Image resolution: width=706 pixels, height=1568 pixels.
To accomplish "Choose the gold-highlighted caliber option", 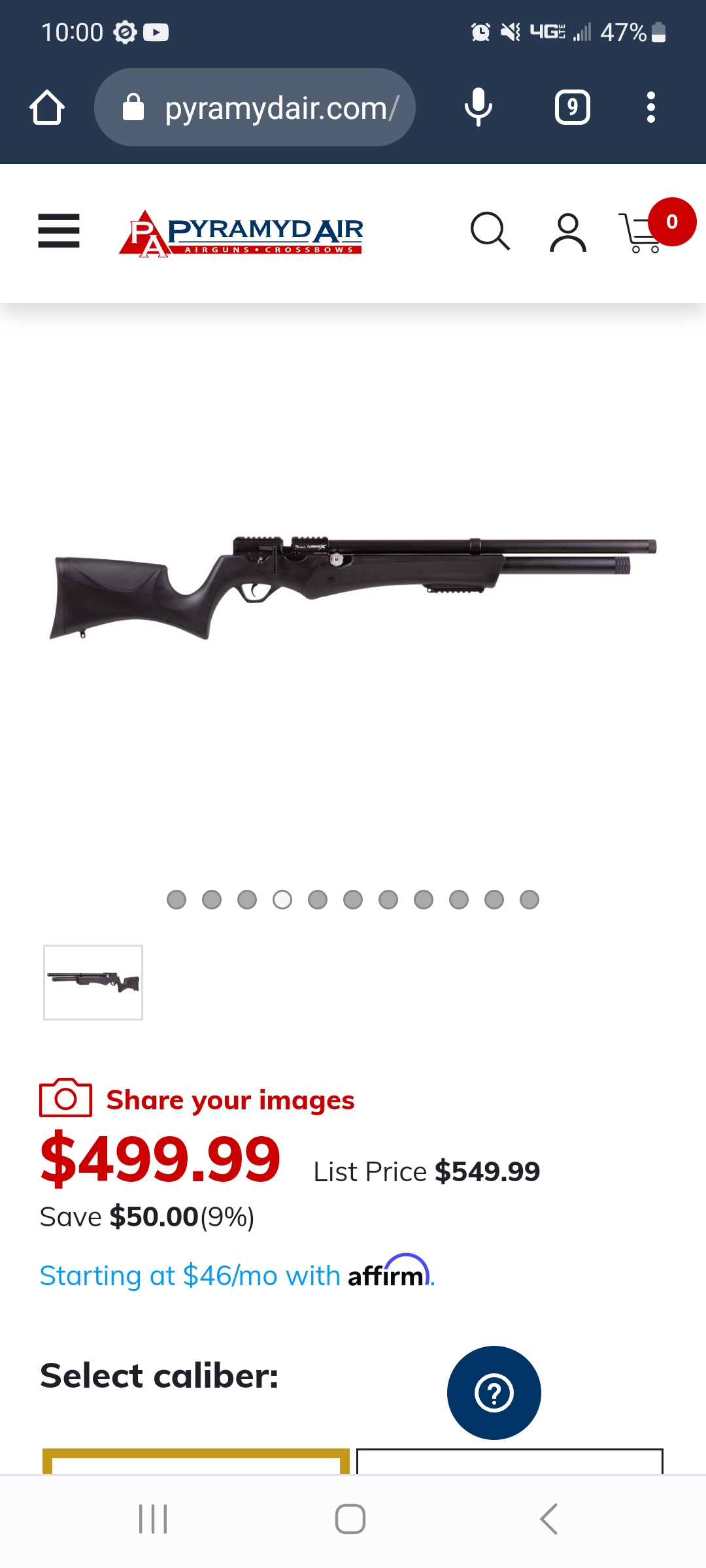I will tap(196, 1462).
